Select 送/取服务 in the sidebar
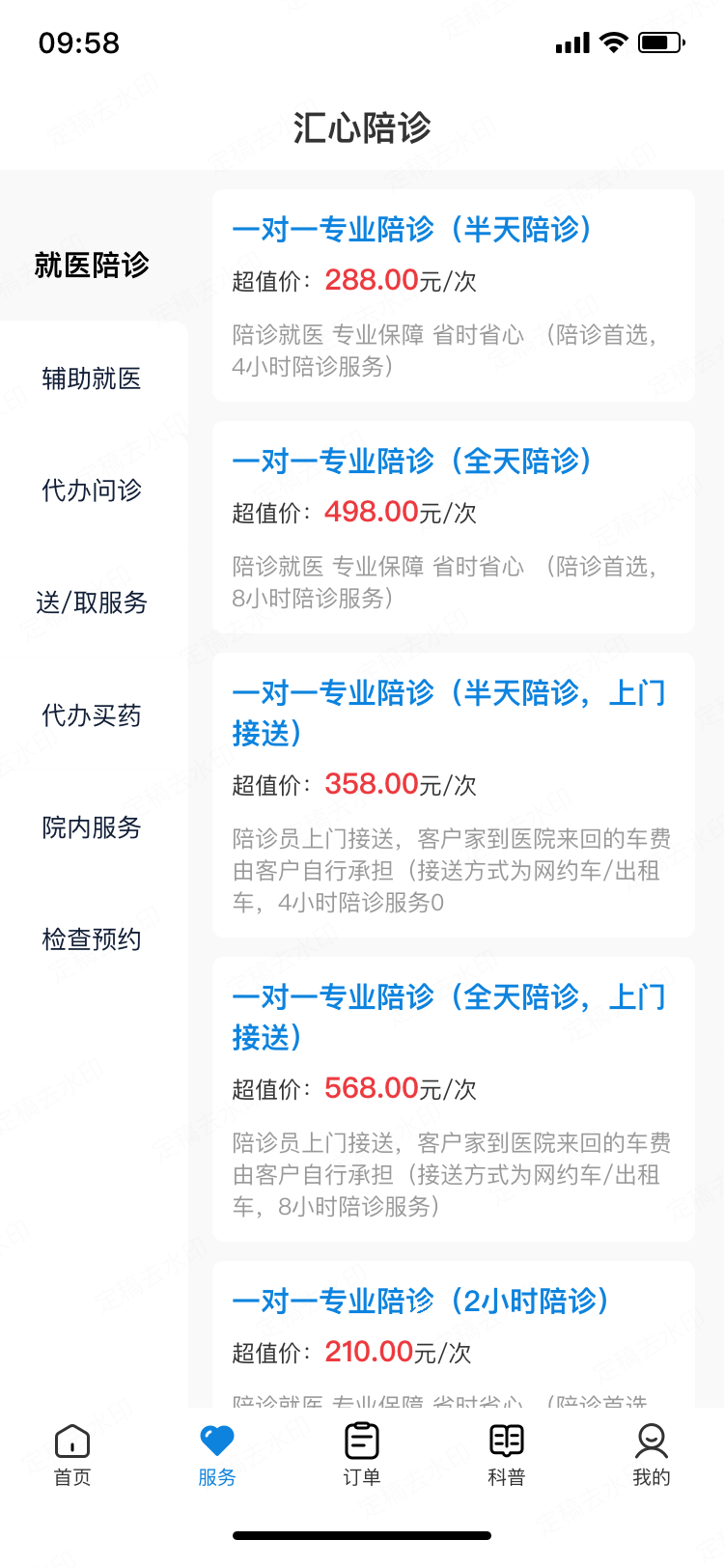This screenshot has width=724, height=1568. tap(92, 602)
